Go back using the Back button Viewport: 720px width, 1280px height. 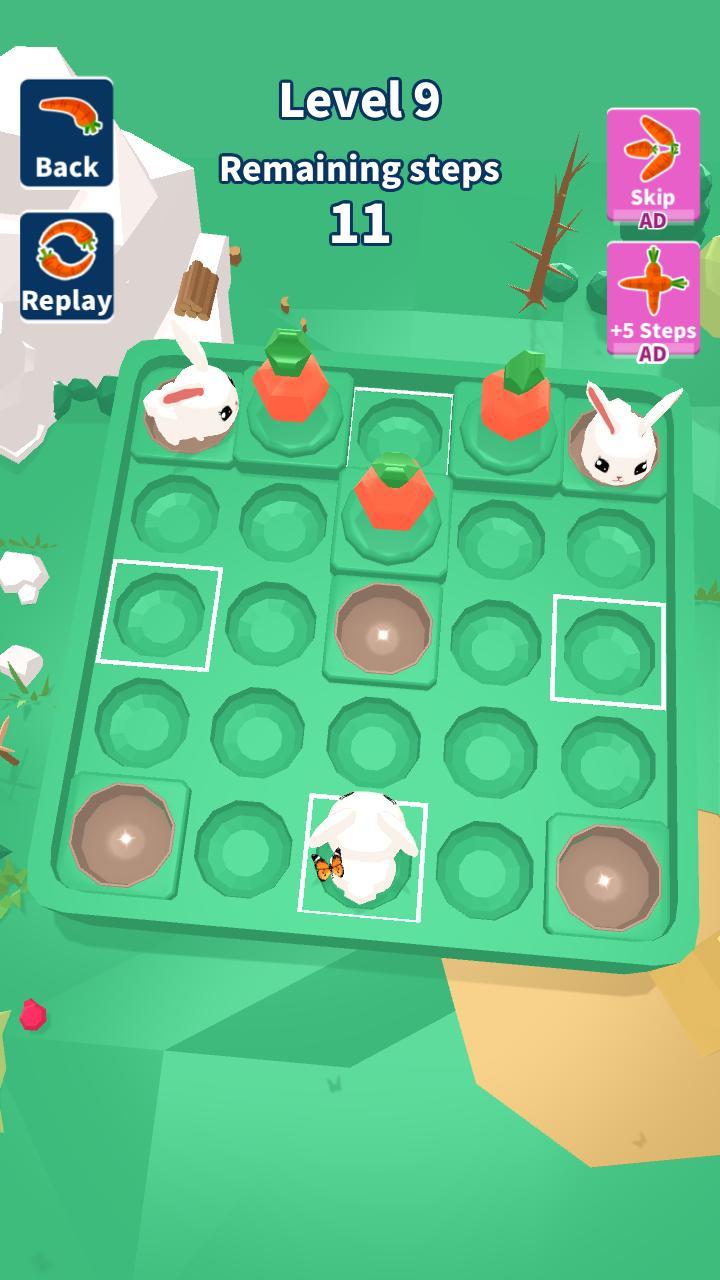pos(66,133)
